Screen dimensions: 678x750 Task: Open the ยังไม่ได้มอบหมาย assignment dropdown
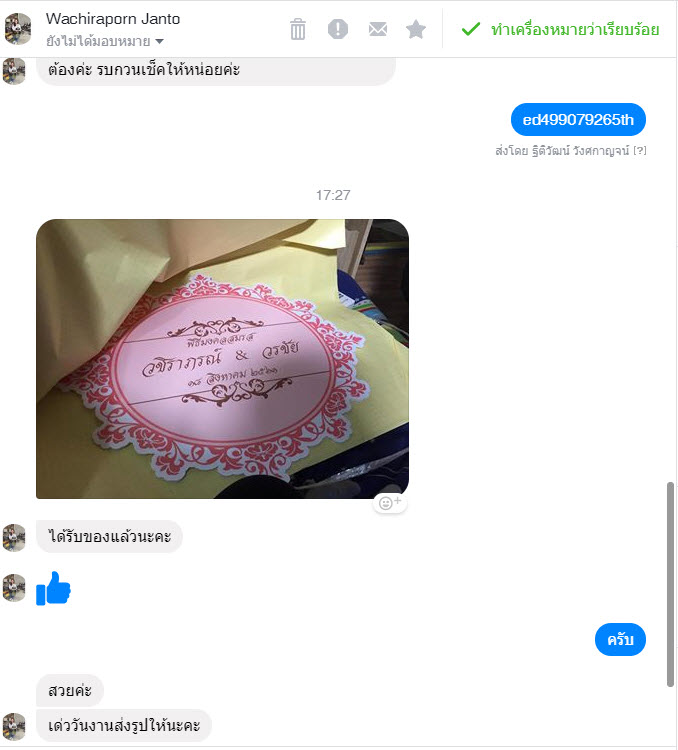(x=105, y=41)
